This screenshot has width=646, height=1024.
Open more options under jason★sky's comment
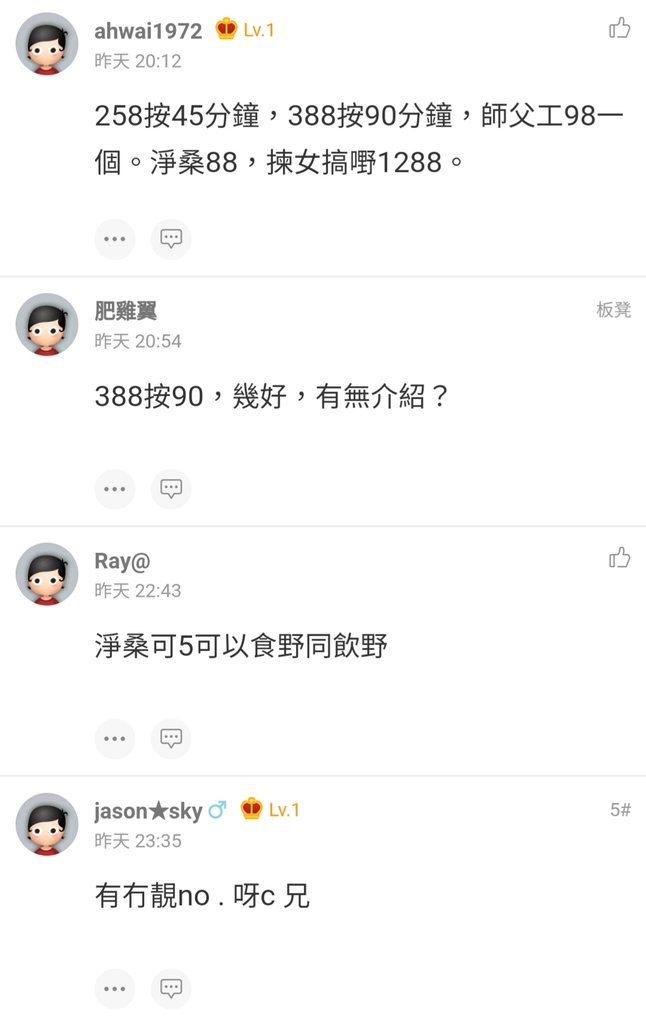click(115, 989)
